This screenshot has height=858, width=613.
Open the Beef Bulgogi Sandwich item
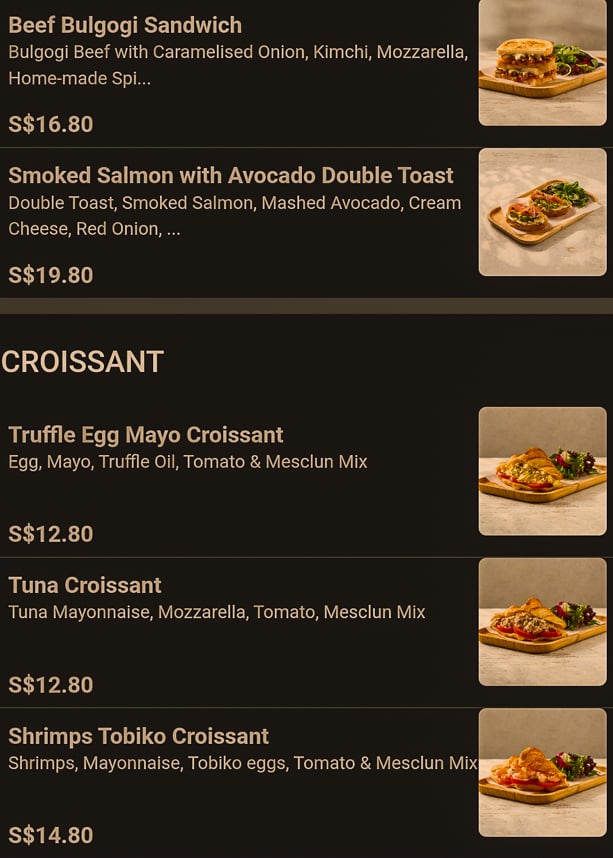[125, 26]
